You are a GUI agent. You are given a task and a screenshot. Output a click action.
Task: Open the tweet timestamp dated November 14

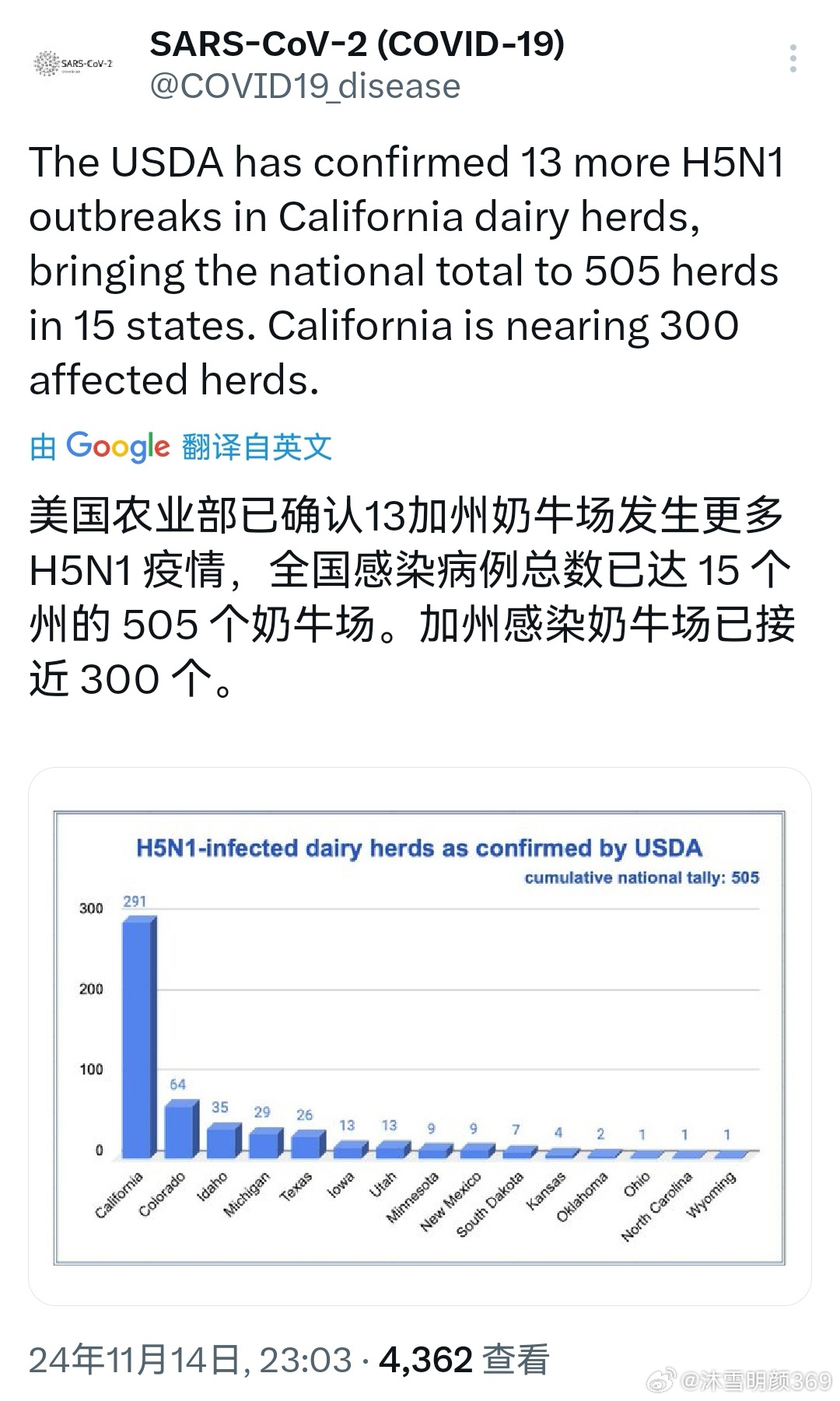(191, 1360)
